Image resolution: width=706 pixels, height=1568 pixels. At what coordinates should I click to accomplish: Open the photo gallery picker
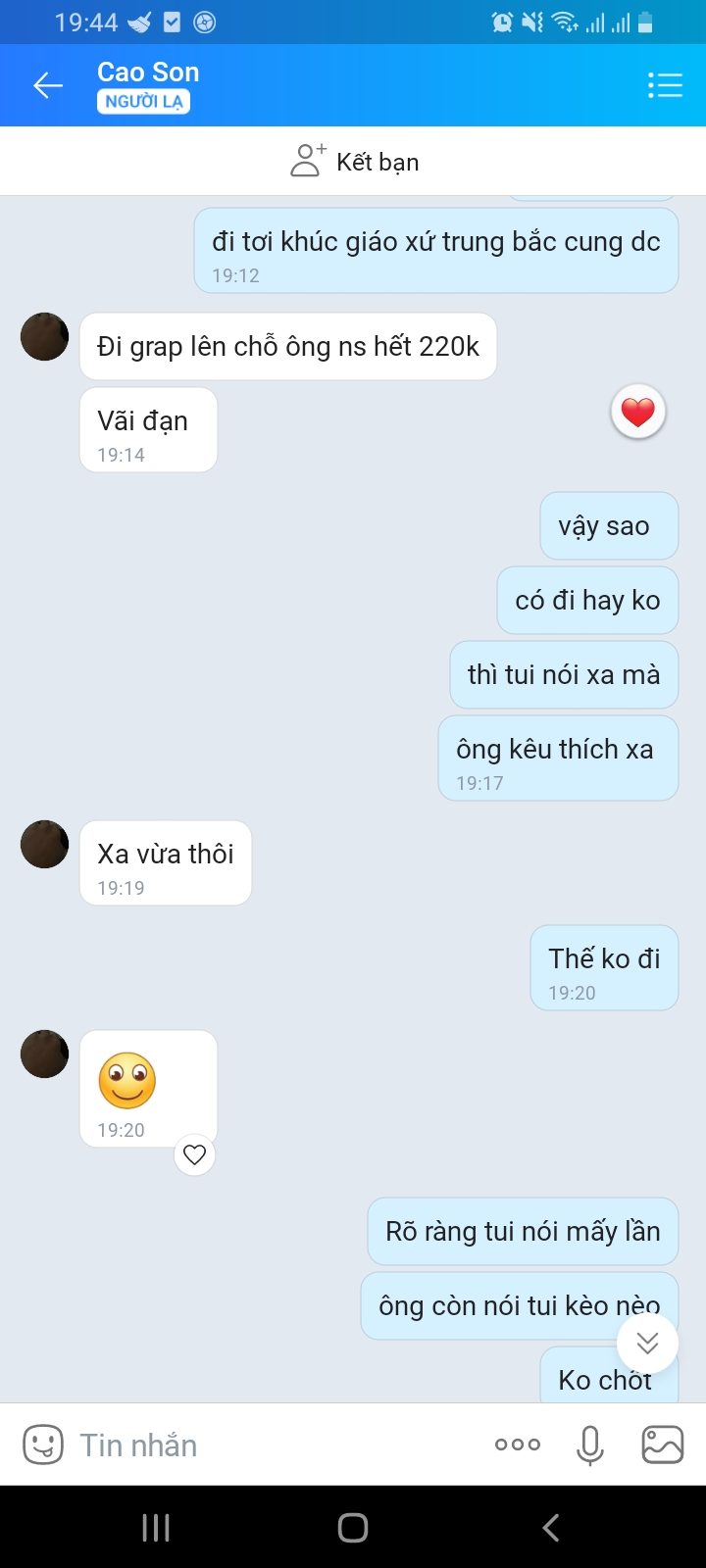[662, 1445]
